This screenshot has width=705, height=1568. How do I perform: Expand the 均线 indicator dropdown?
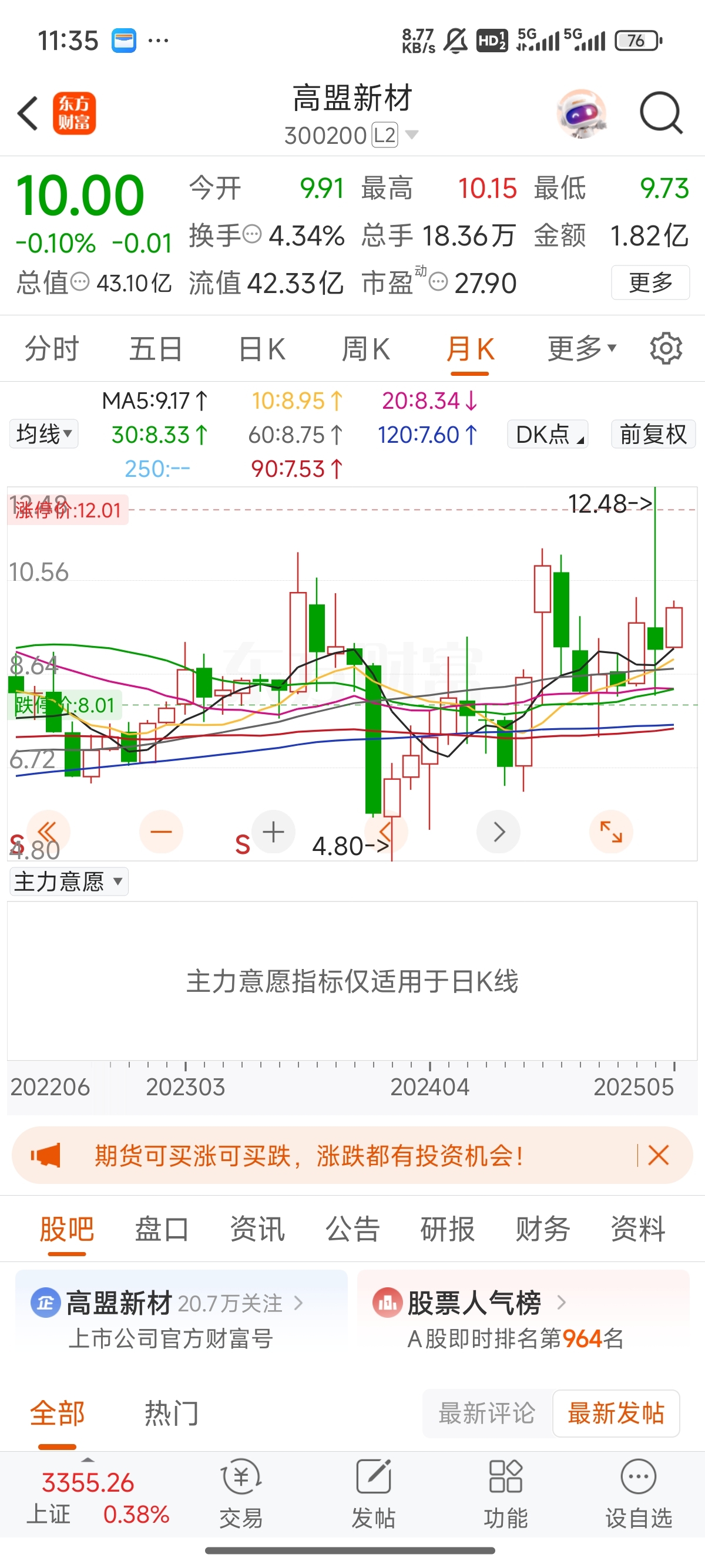click(x=44, y=434)
